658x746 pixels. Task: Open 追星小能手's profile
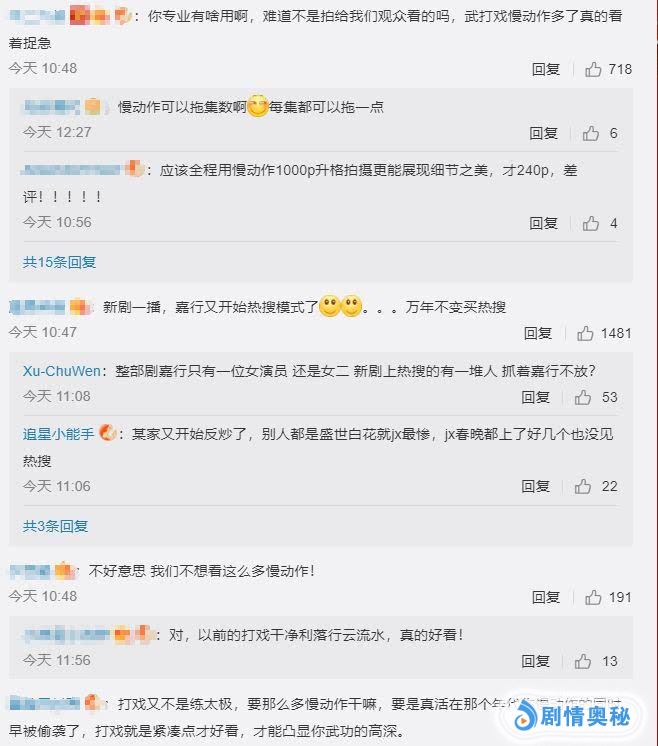tap(59, 435)
